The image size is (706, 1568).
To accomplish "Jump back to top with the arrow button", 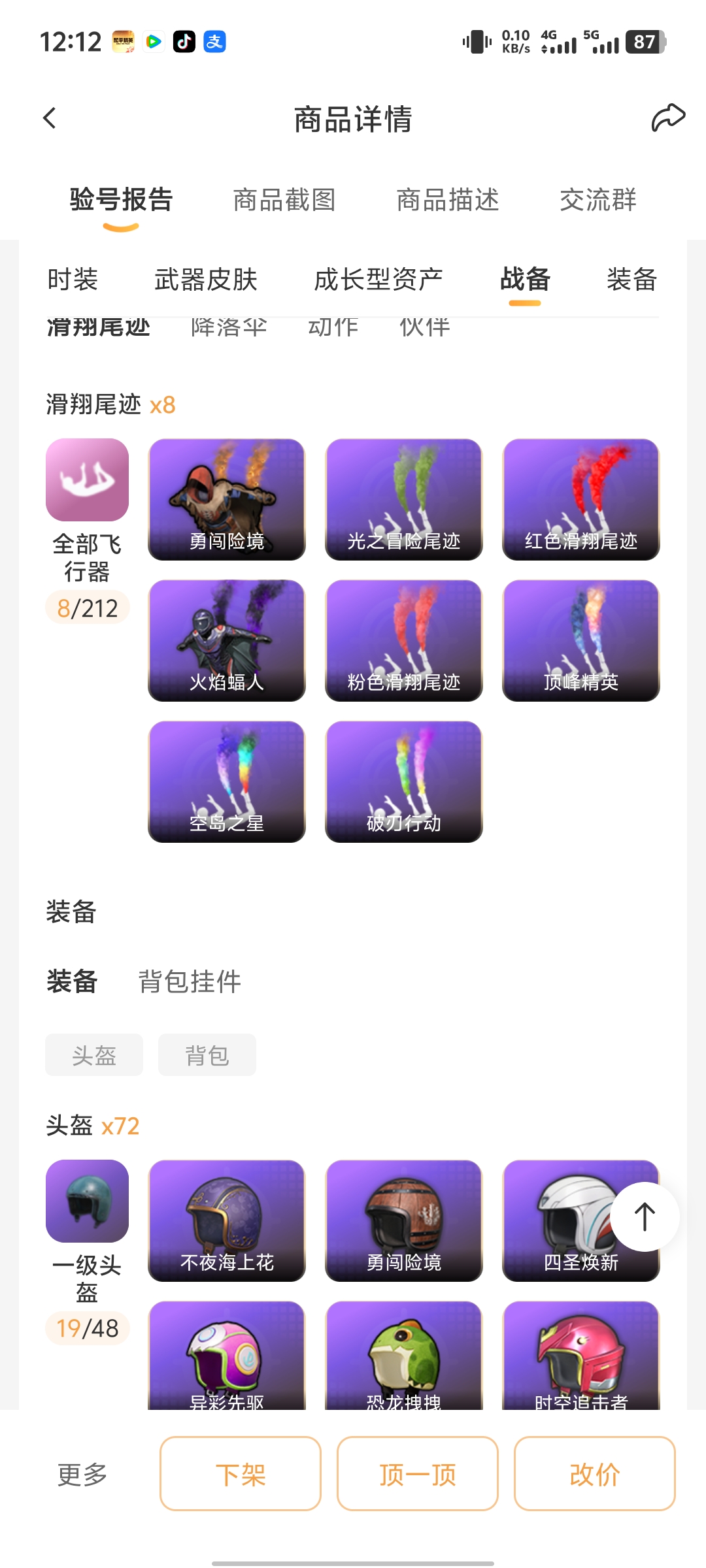I will (x=645, y=1217).
